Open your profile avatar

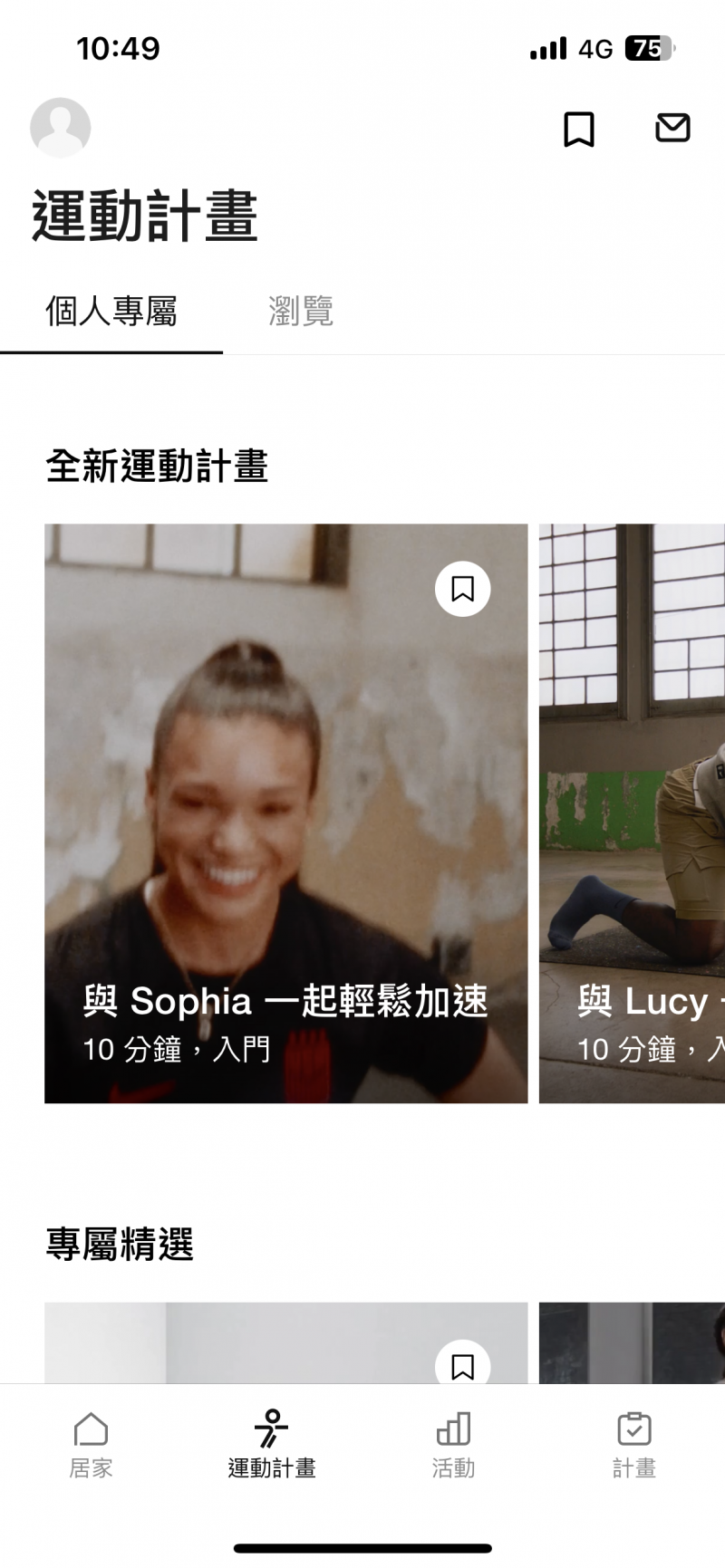pos(60,128)
